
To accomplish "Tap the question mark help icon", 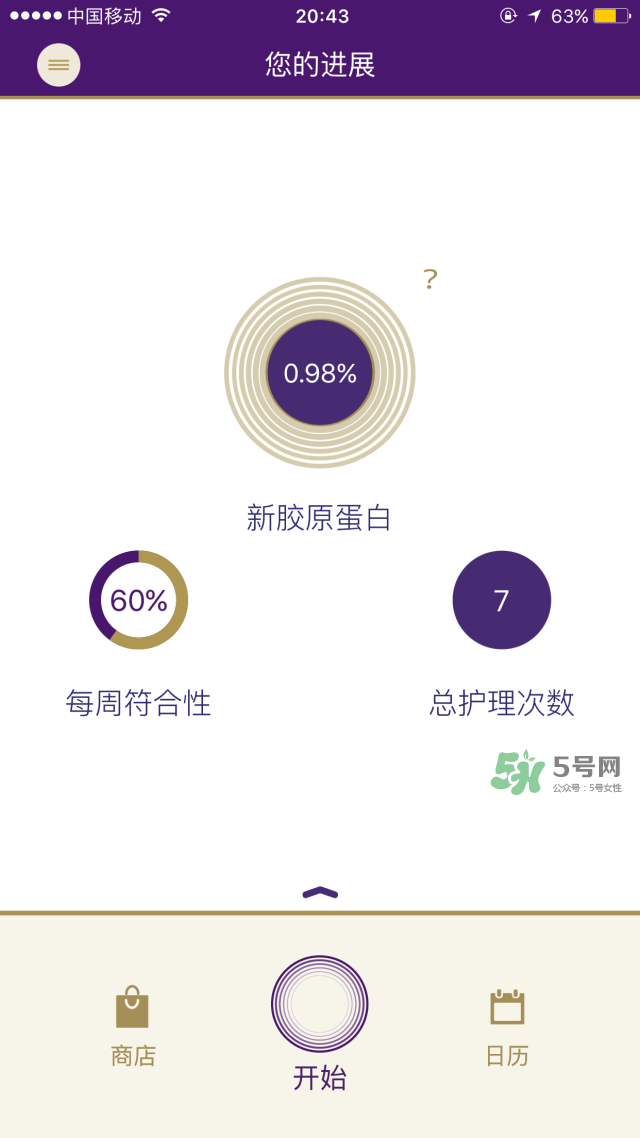I will click(x=430, y=279).
